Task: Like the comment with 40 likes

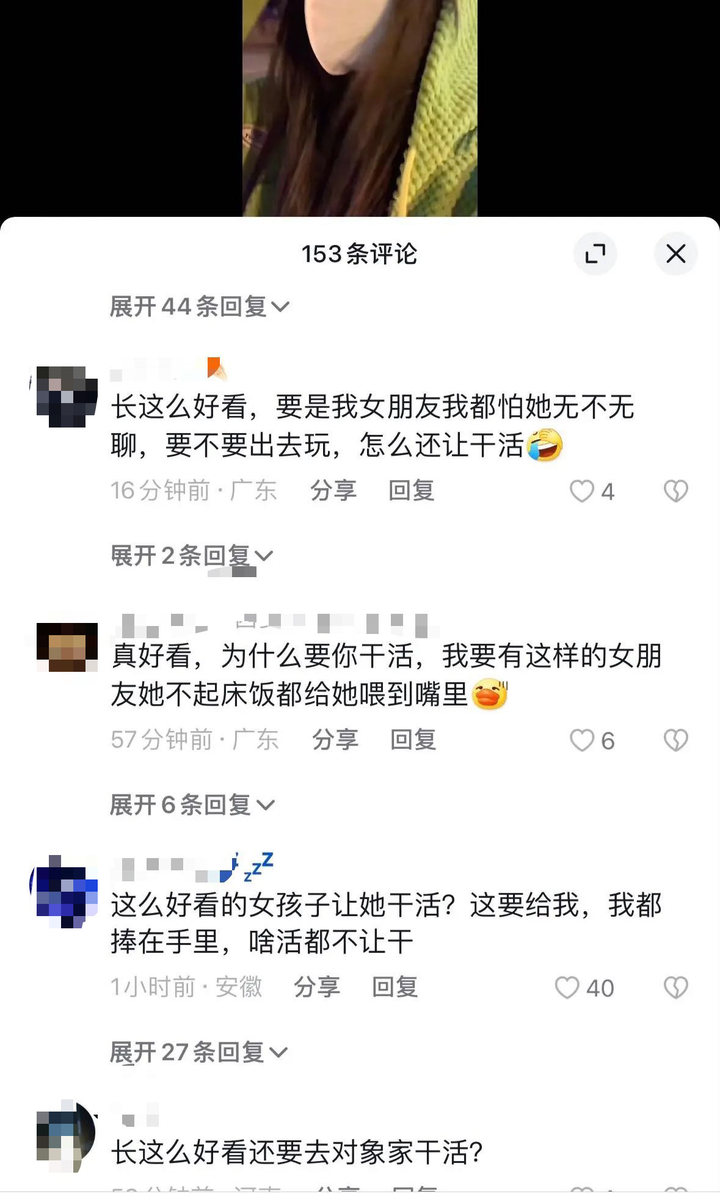Action: coord(585,988)
